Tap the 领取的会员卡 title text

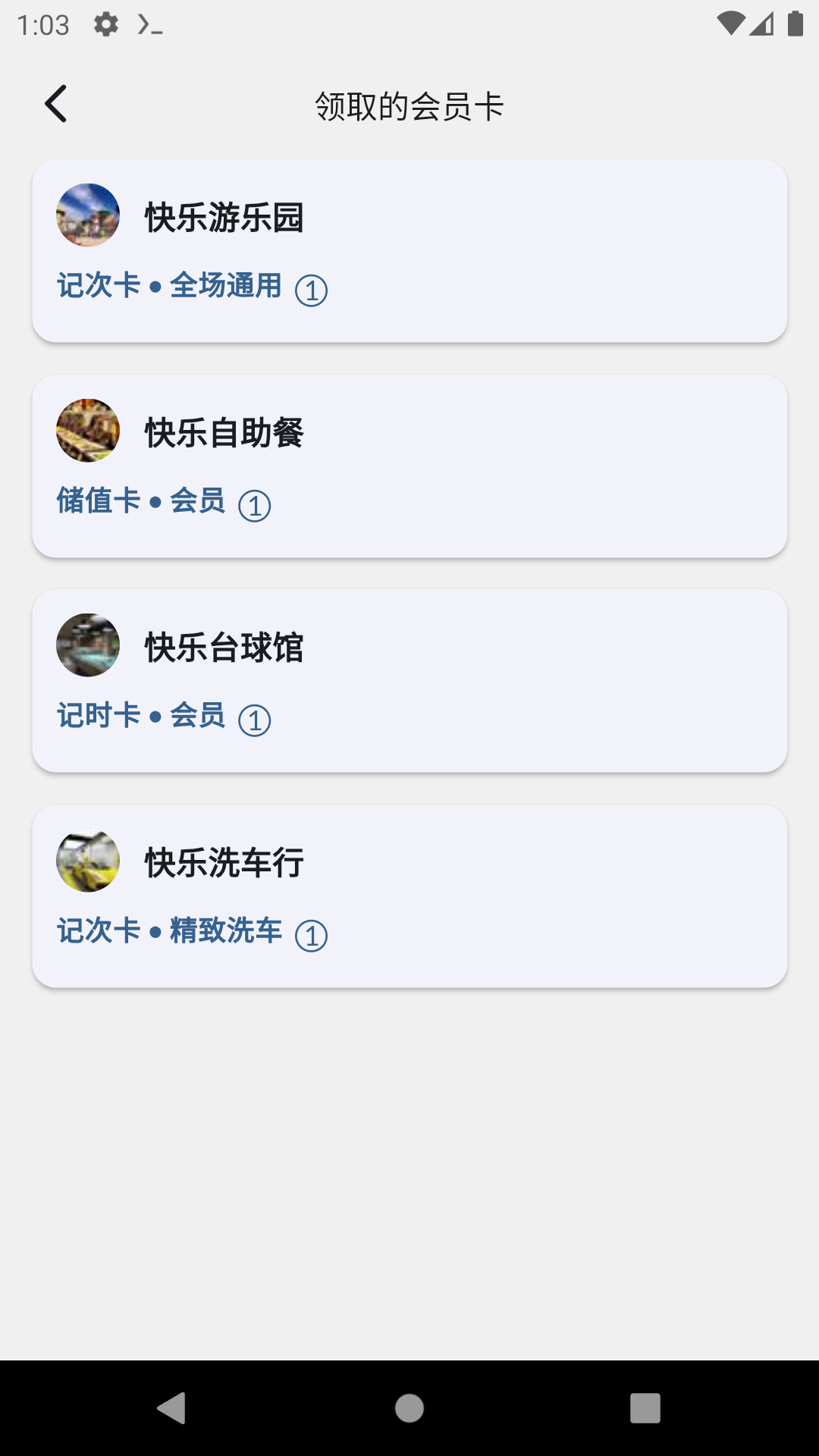(x=409, y=106)
